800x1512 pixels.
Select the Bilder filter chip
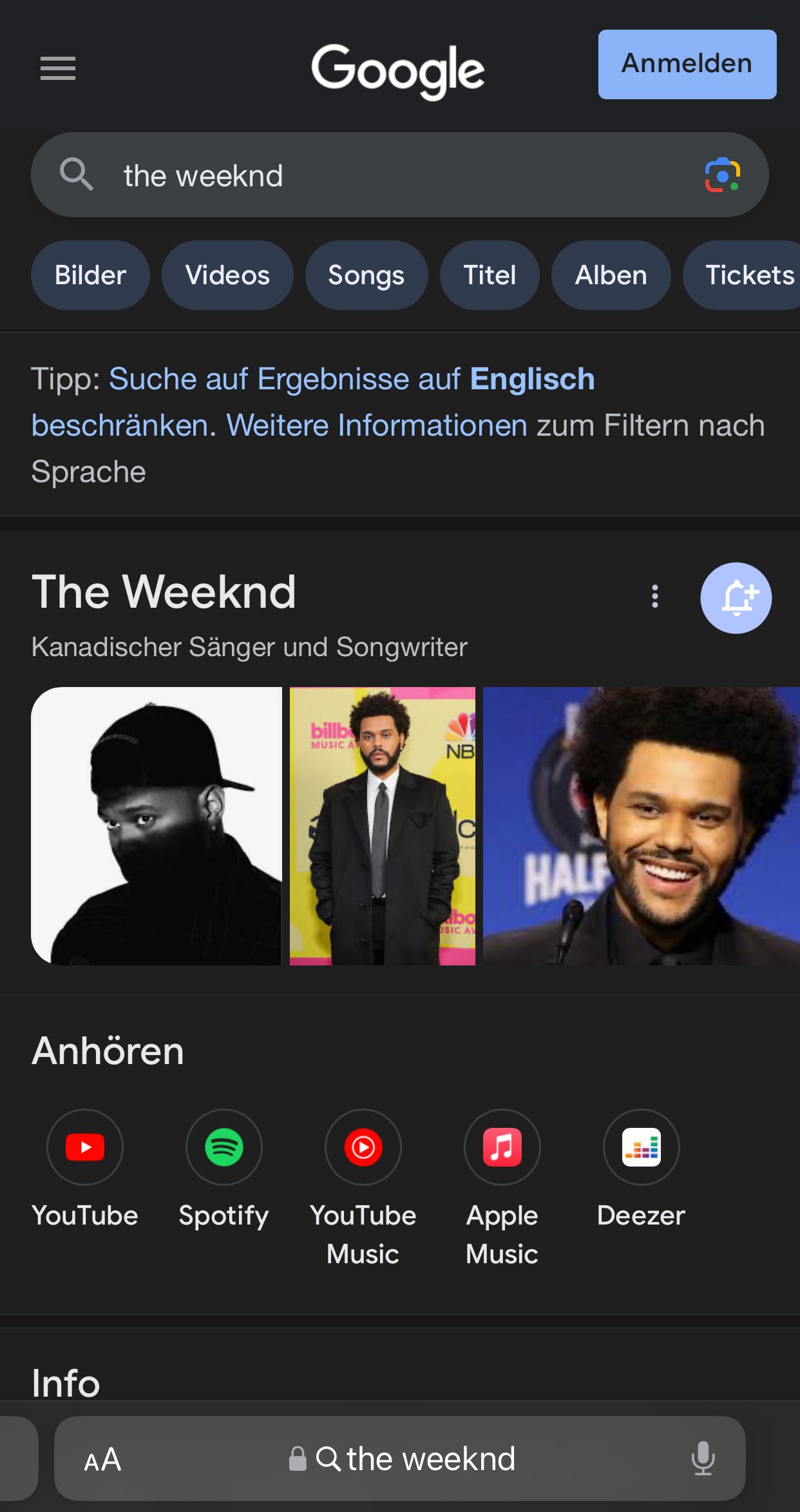(90, 275)
